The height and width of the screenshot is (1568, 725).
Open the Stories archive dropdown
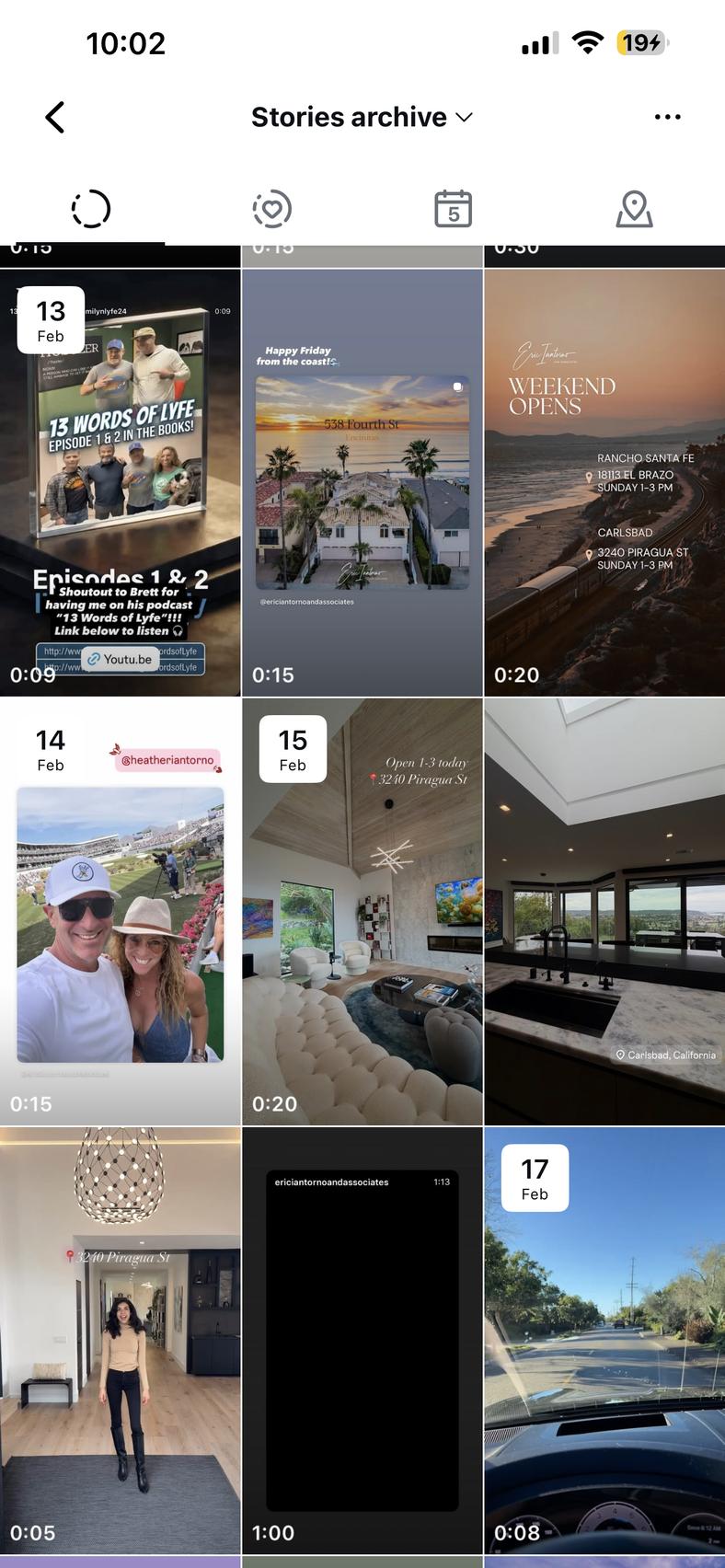pyautogui.click(x=362, y=118)
